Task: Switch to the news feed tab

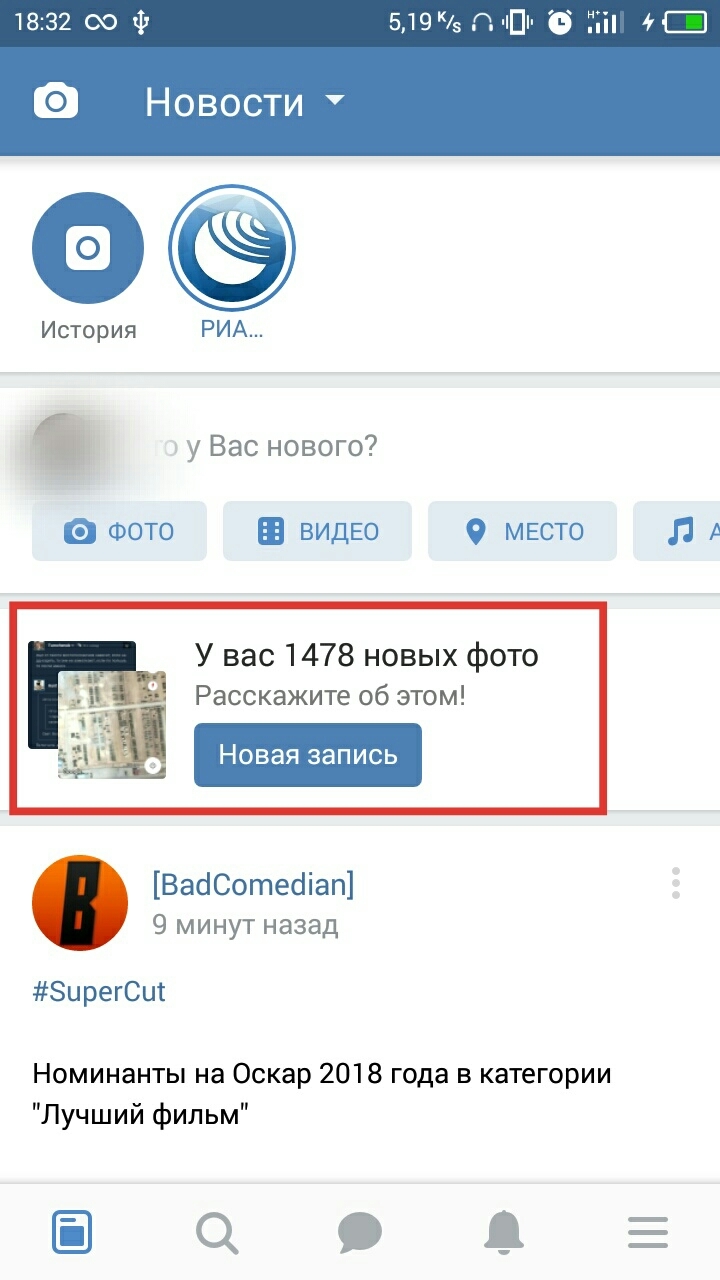Action: [x=72, y=1232]
